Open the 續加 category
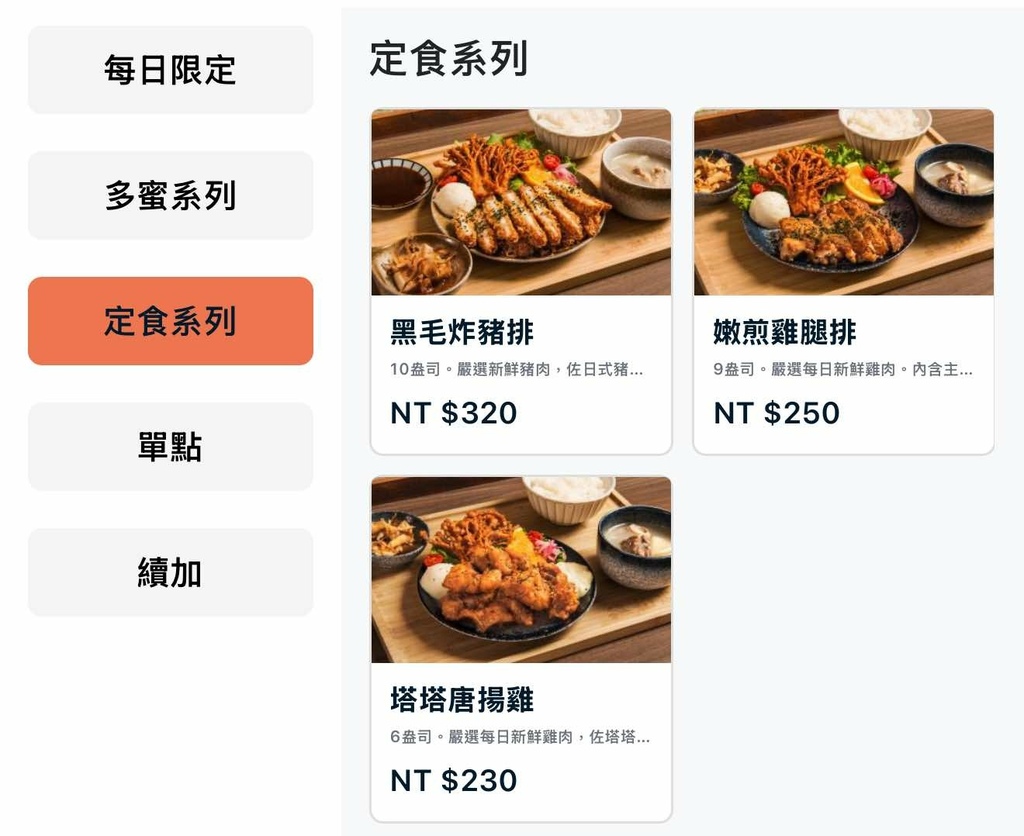The image size is (1024, 836). (170, 572)
